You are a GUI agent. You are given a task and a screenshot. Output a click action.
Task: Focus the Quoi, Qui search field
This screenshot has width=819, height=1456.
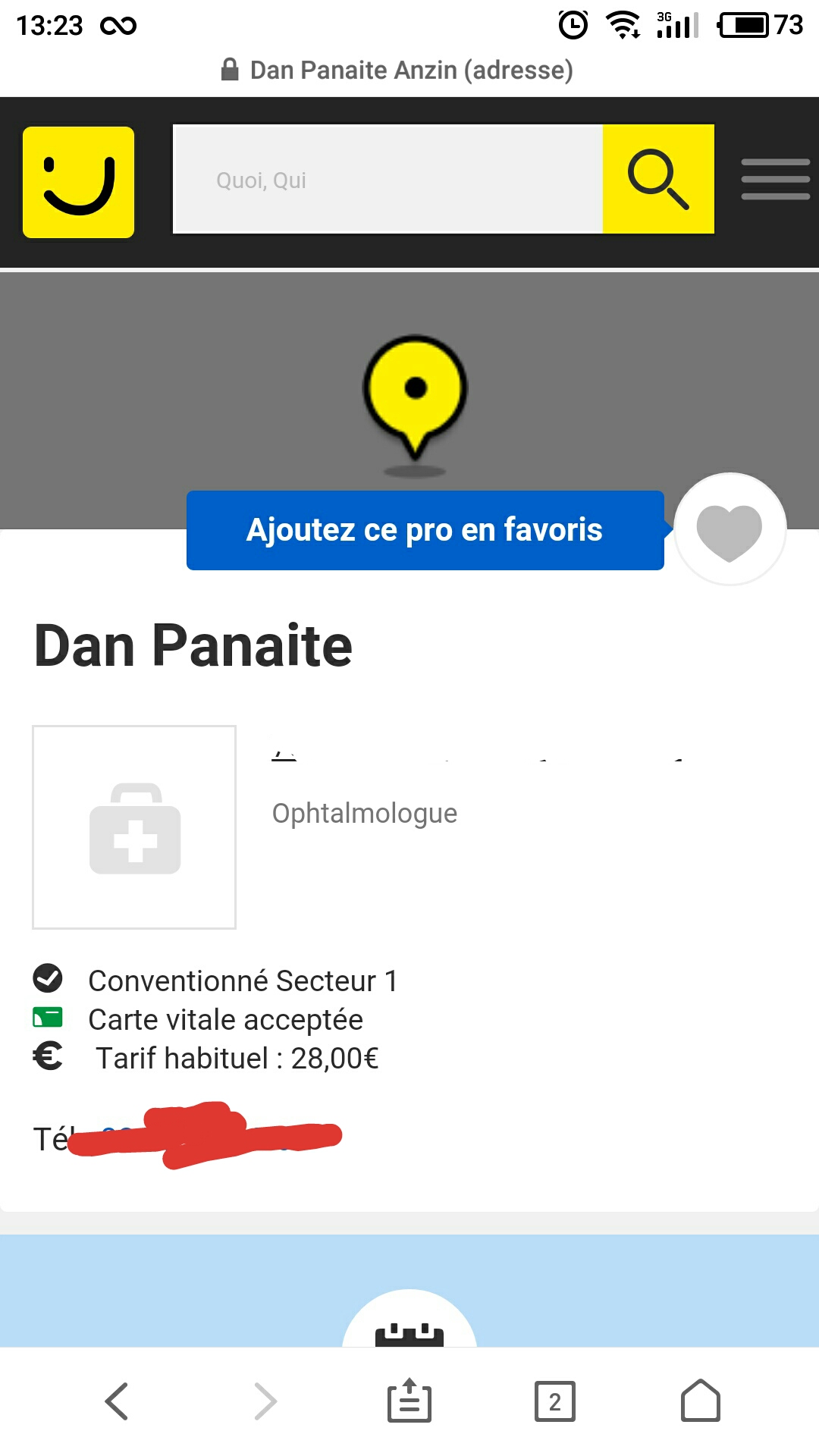pyautogui.click(x=388, y=180)
